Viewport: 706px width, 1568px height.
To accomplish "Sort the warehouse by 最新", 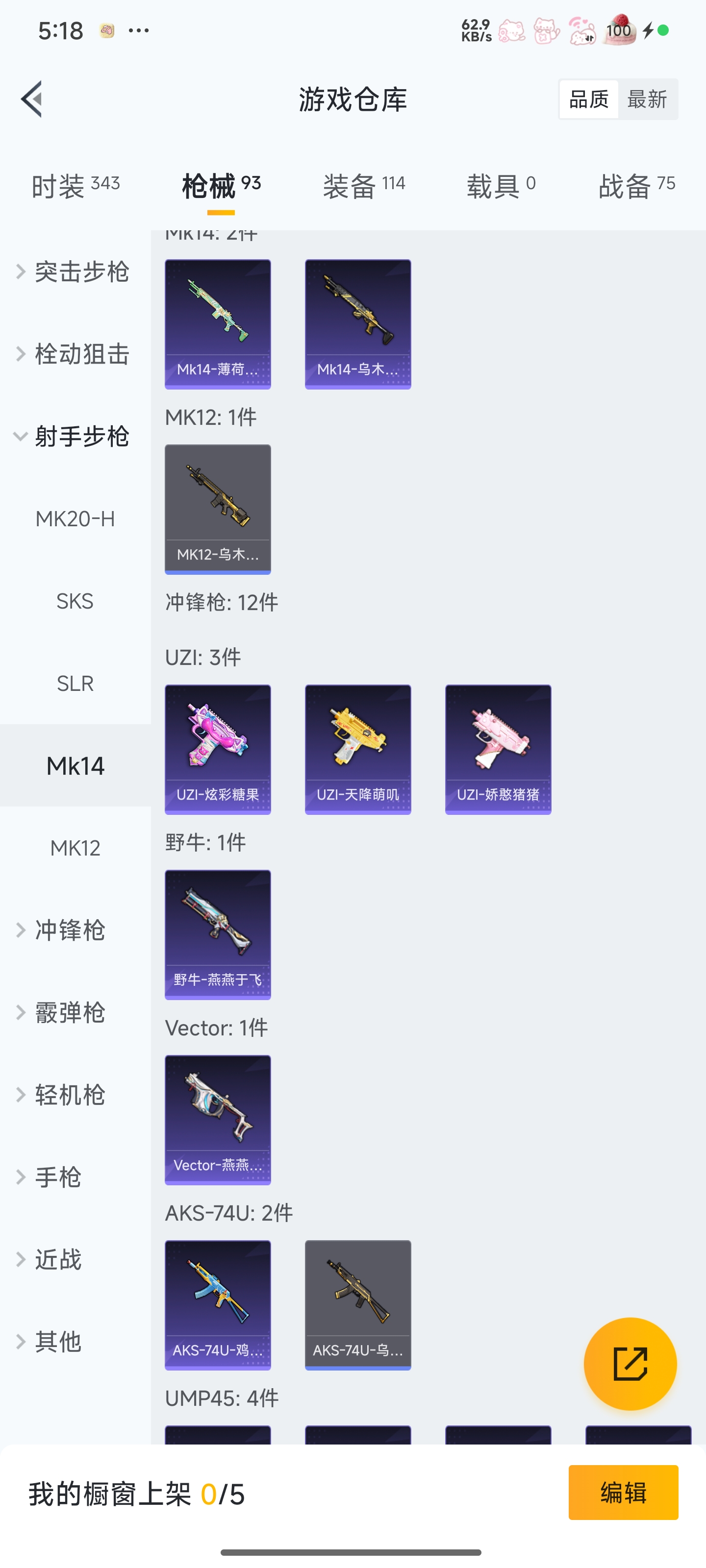I will (x=647, y=99).
